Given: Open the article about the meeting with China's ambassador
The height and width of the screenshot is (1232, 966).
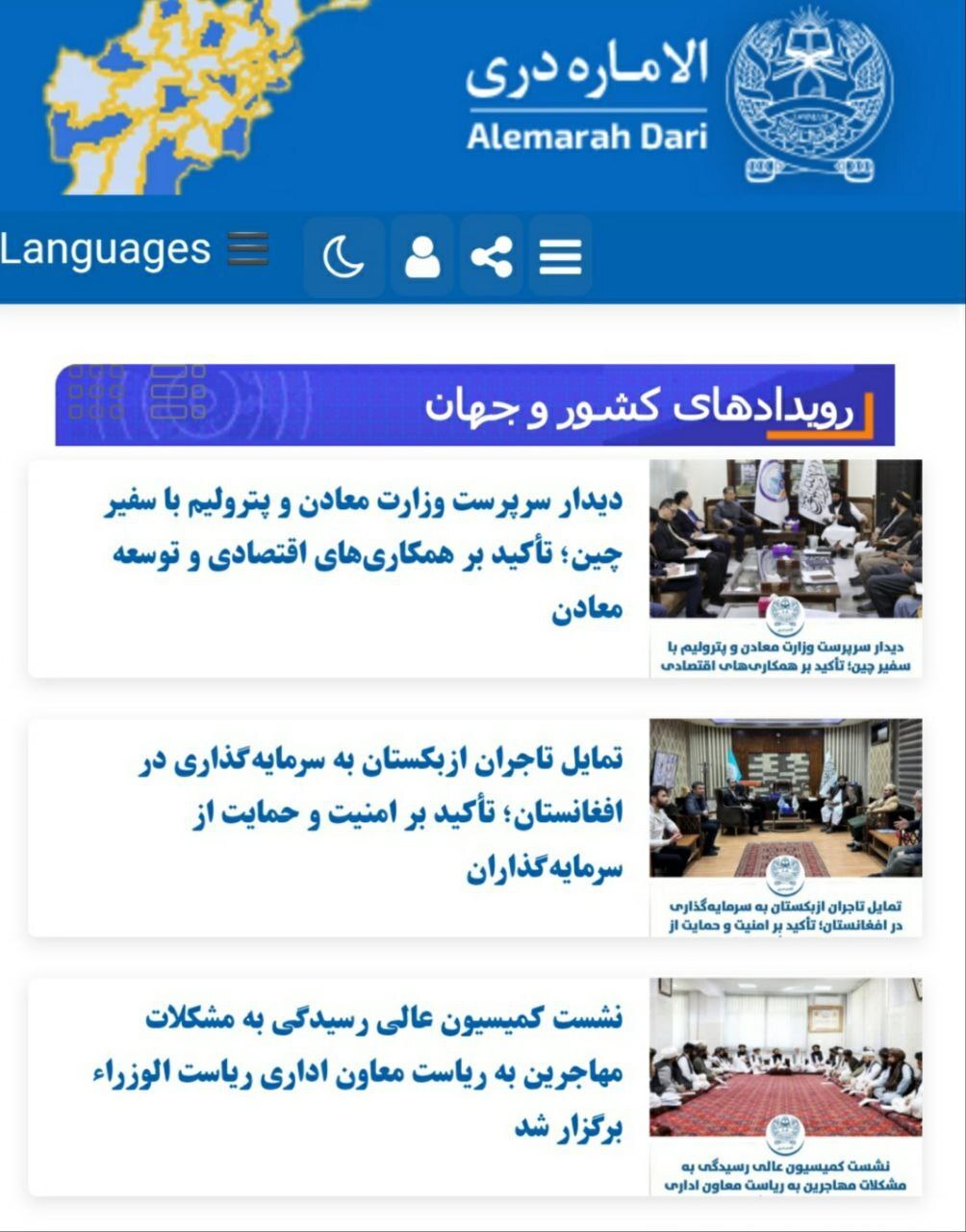Looking at the screenshot, I should click(x=364, y=554).
